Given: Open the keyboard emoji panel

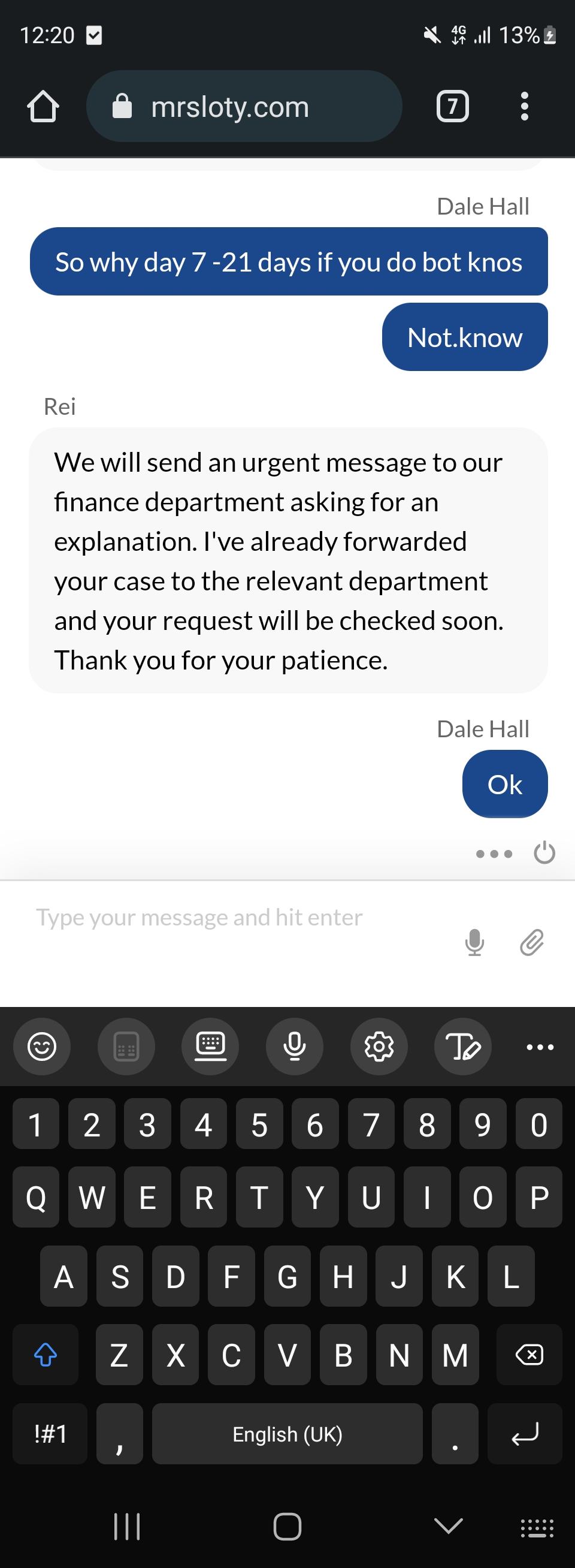Looking at the screenshot, I should pyautogui.click(x=42, y=1047).
